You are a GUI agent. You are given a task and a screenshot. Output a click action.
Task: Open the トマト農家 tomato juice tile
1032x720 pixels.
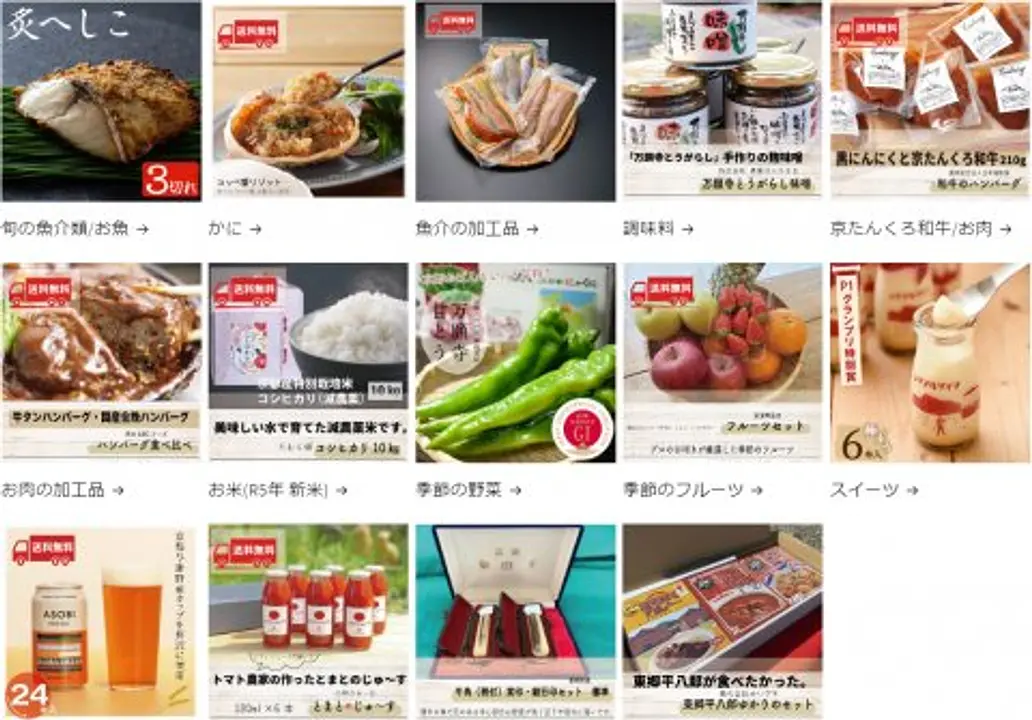tap(308, 620)
